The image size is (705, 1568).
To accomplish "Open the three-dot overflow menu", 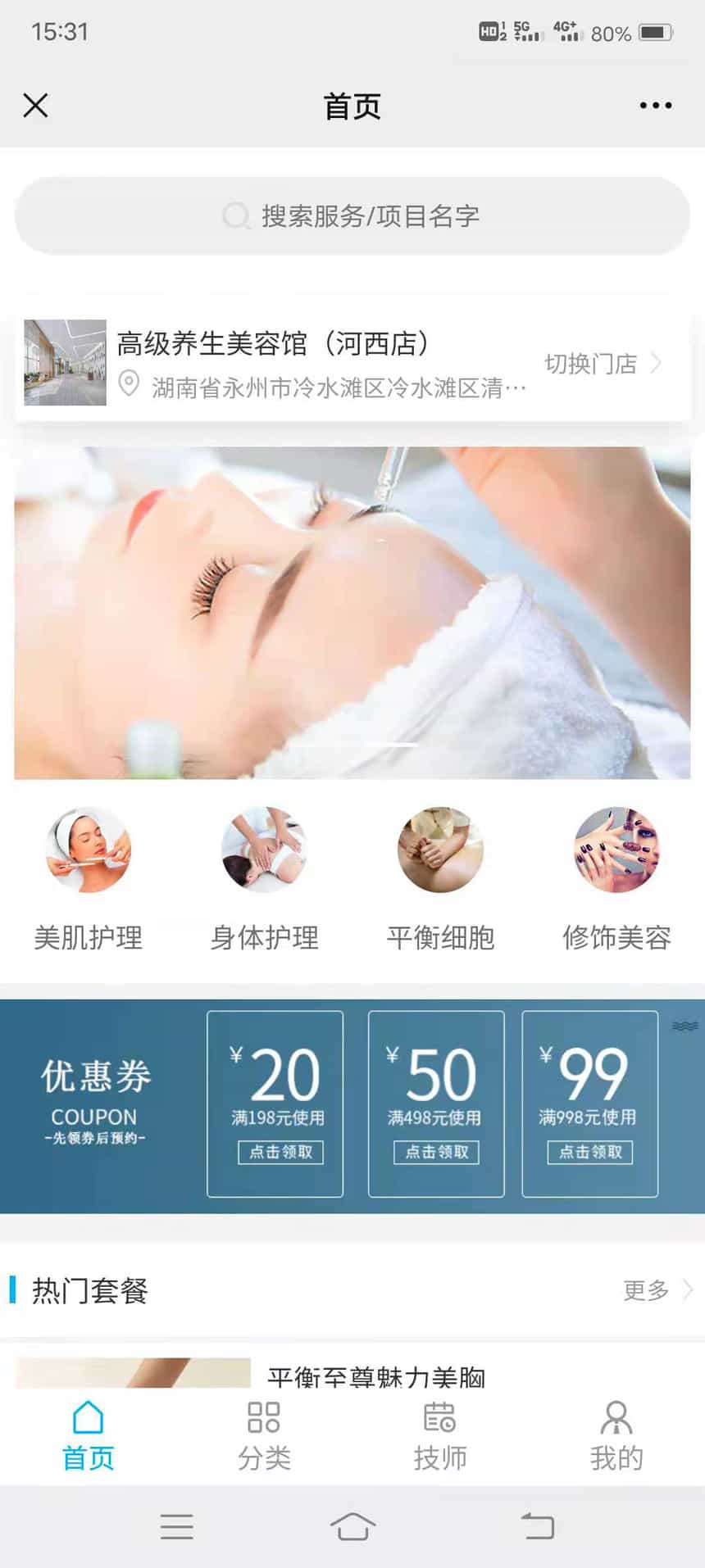I will click(655, 106).
